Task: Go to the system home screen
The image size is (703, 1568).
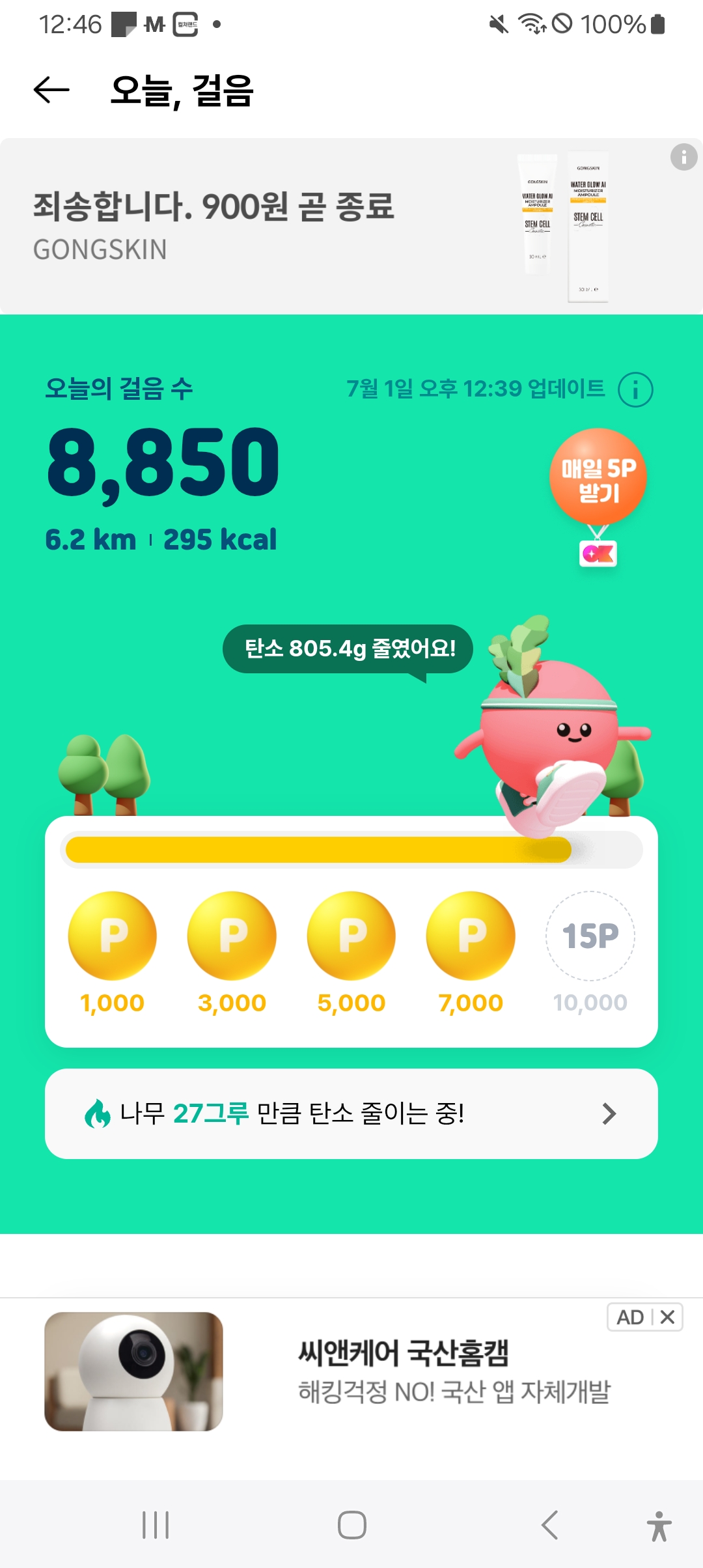Action: coord(351,1525)
